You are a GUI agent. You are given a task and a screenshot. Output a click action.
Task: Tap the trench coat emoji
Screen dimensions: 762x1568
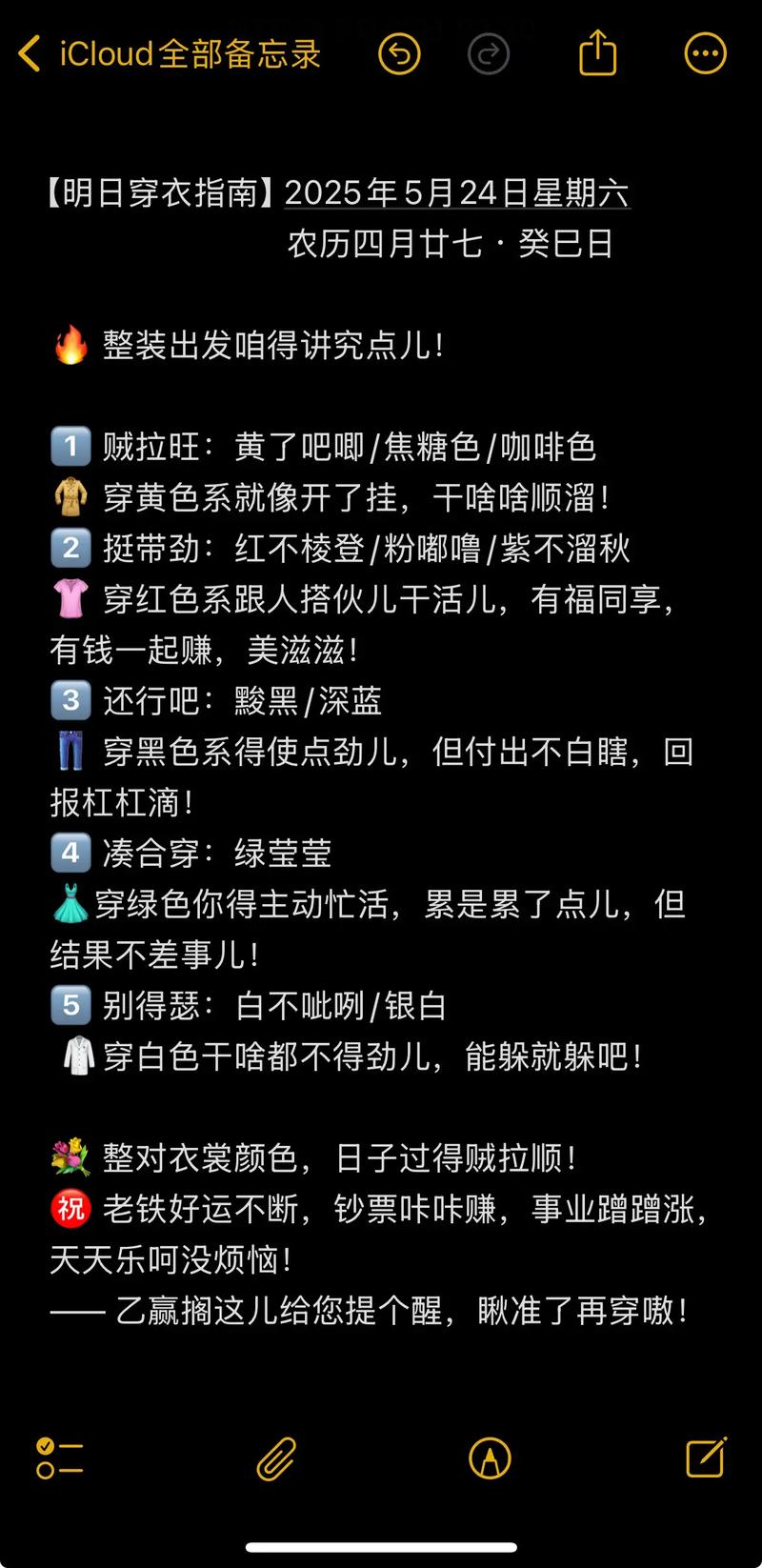70,497
